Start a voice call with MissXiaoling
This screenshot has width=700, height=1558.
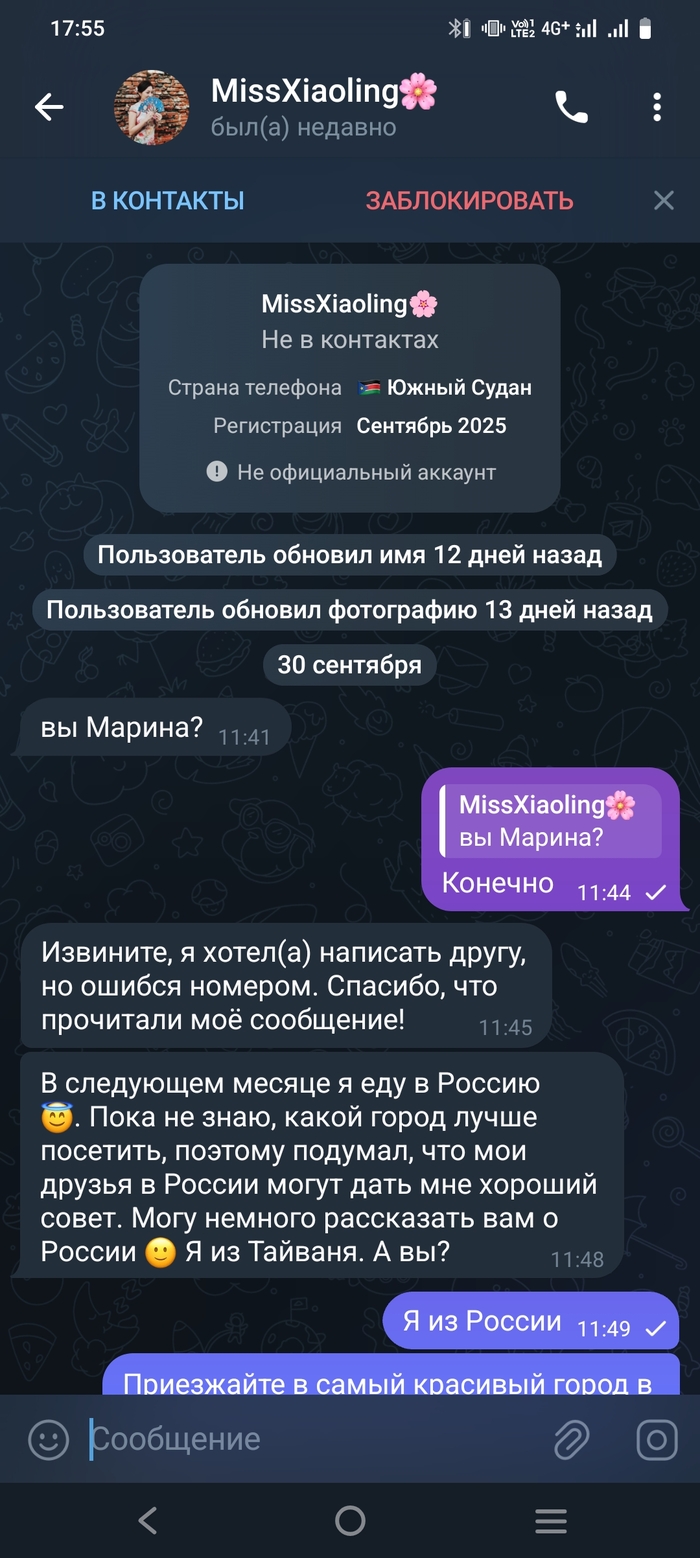pos(571,107)
